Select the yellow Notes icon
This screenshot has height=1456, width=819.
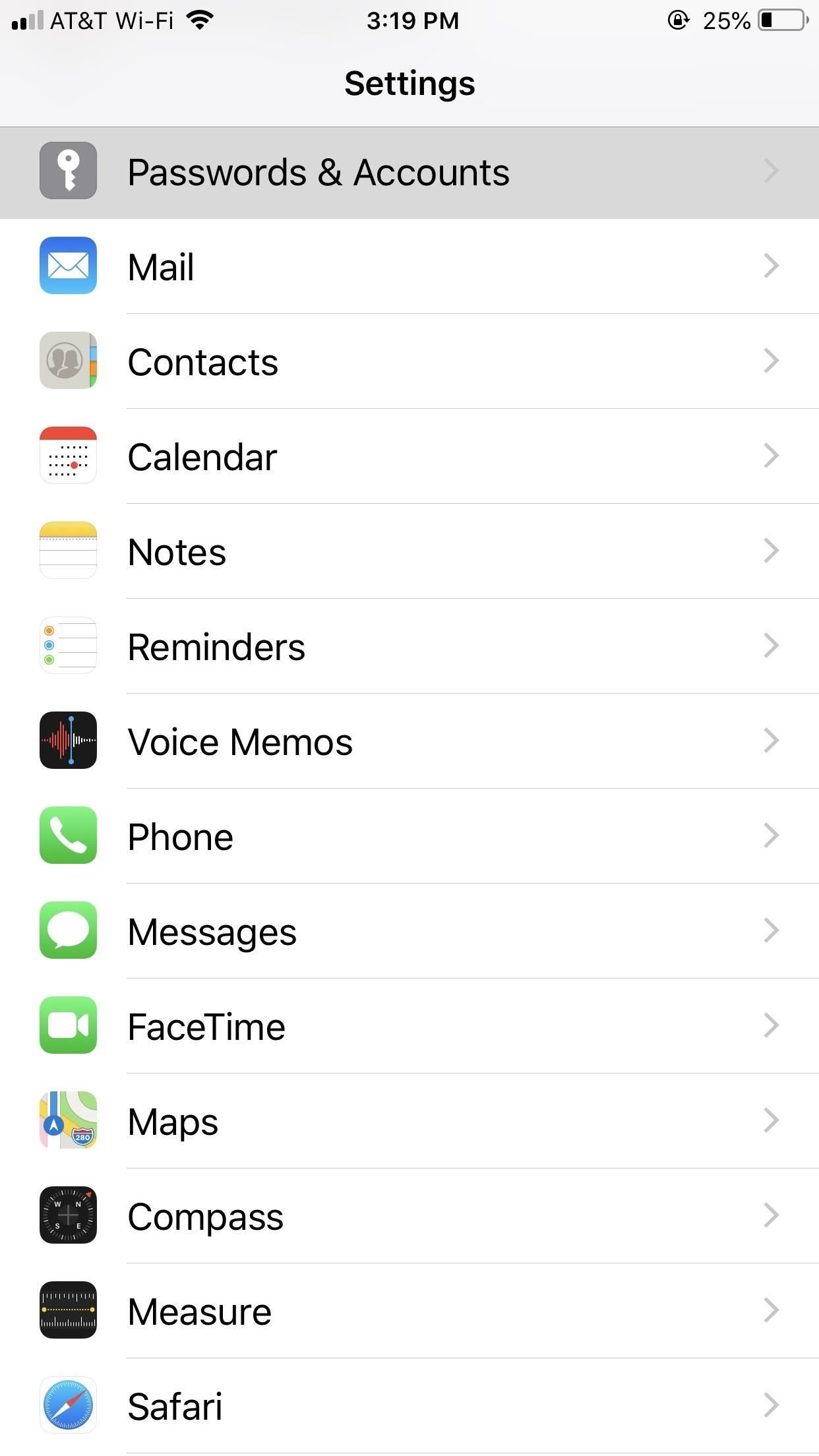coord(68,551)
